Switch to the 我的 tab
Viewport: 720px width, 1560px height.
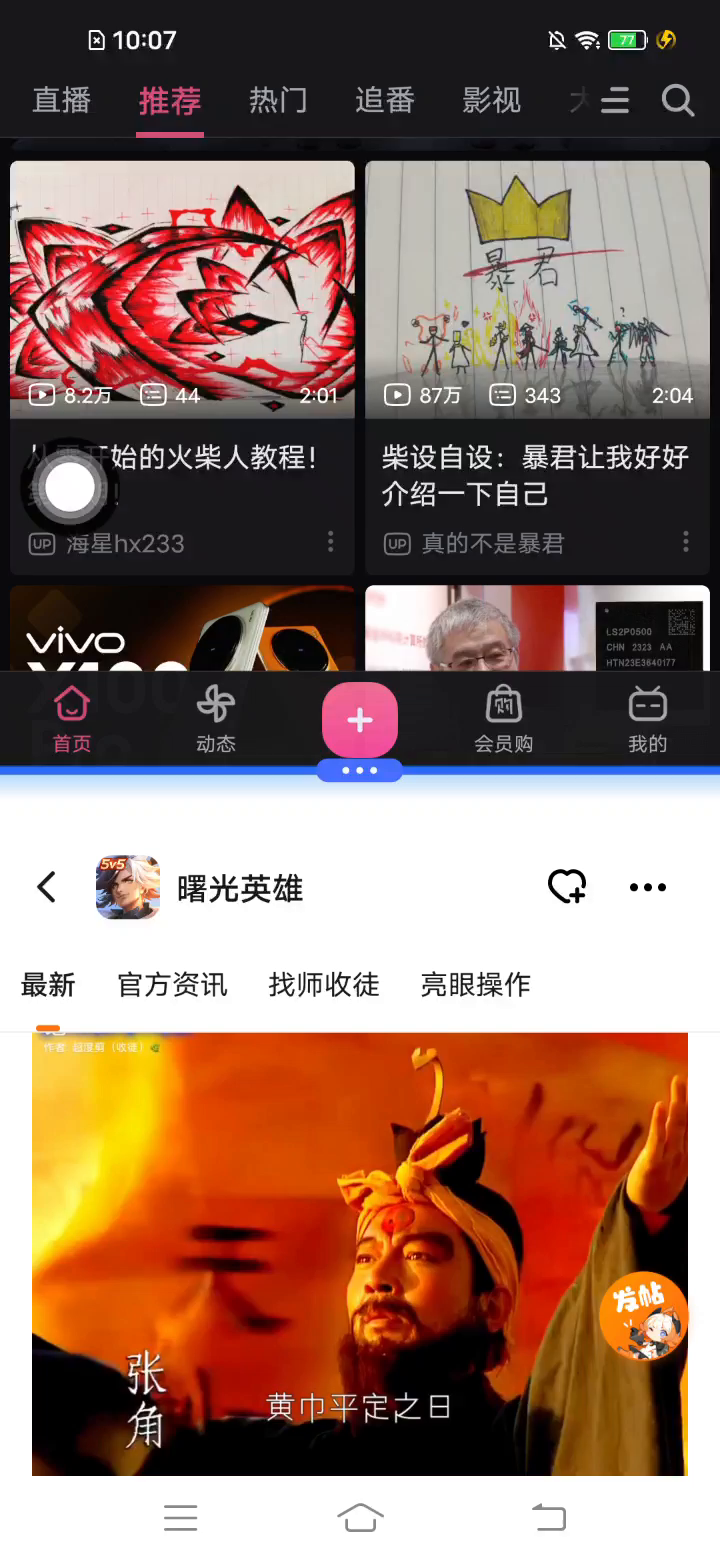[x=647, y=718]
